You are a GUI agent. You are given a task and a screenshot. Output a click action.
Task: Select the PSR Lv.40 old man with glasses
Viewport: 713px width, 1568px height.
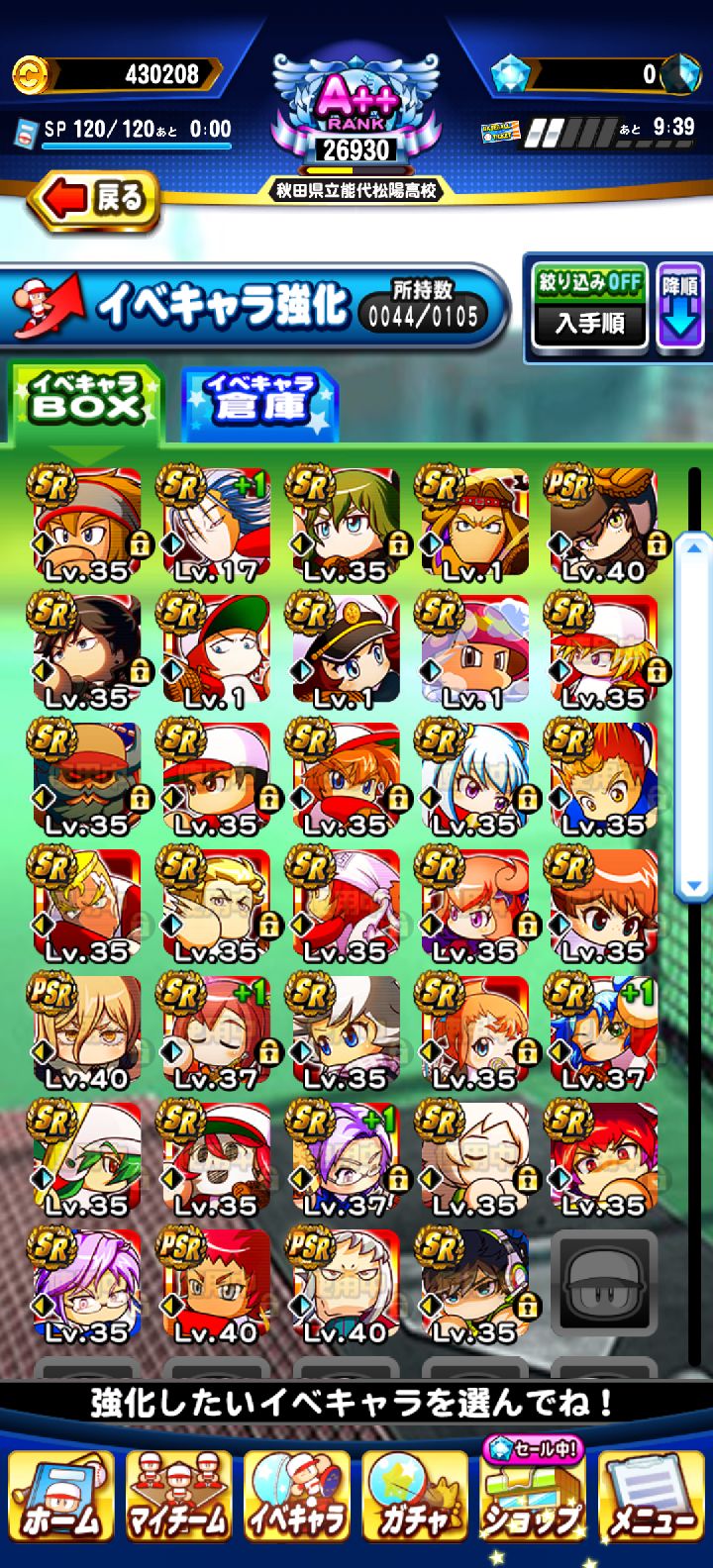point(345,1287)
